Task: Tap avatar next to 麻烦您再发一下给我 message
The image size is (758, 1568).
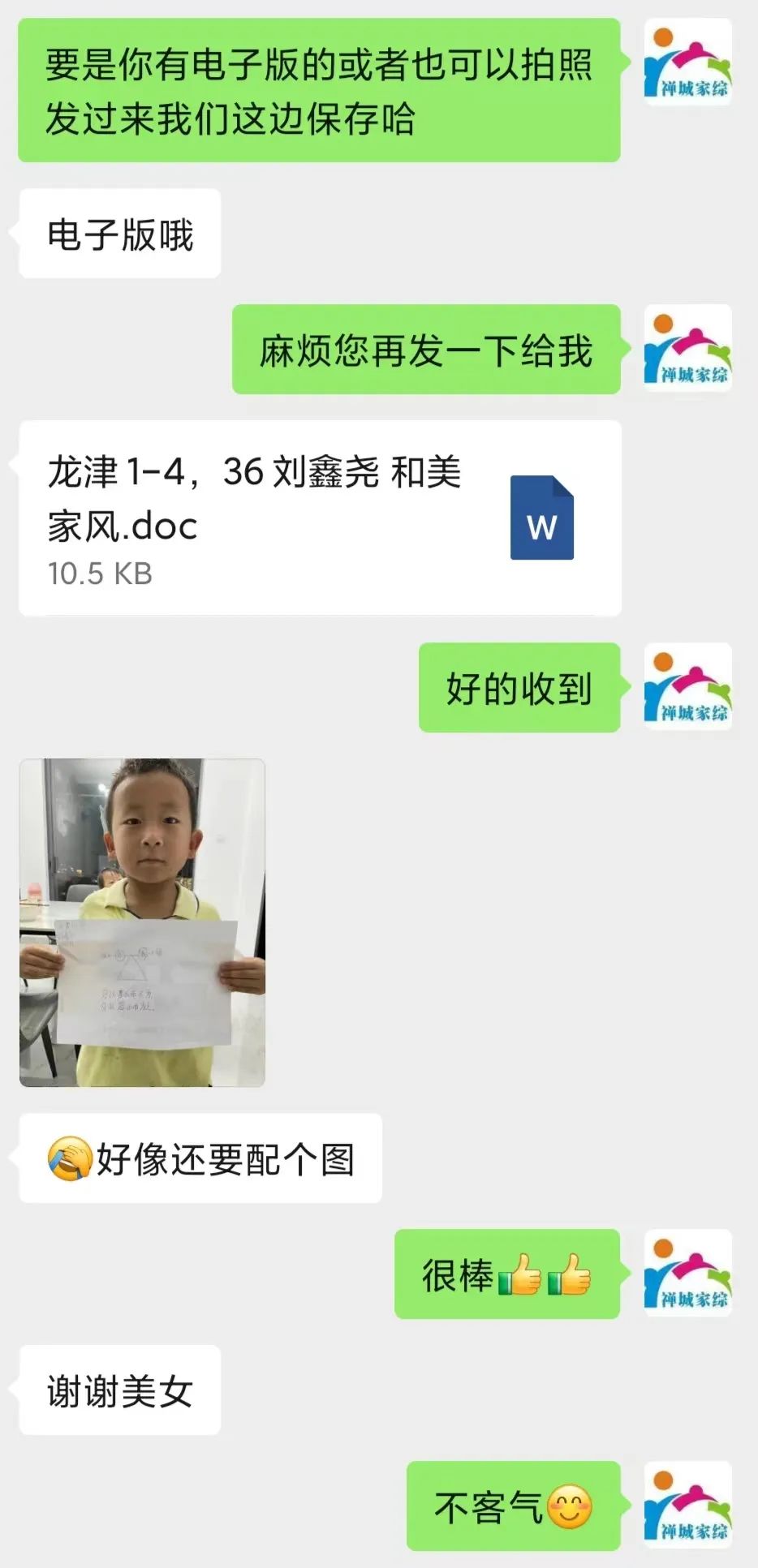Action: pos(687,349)
